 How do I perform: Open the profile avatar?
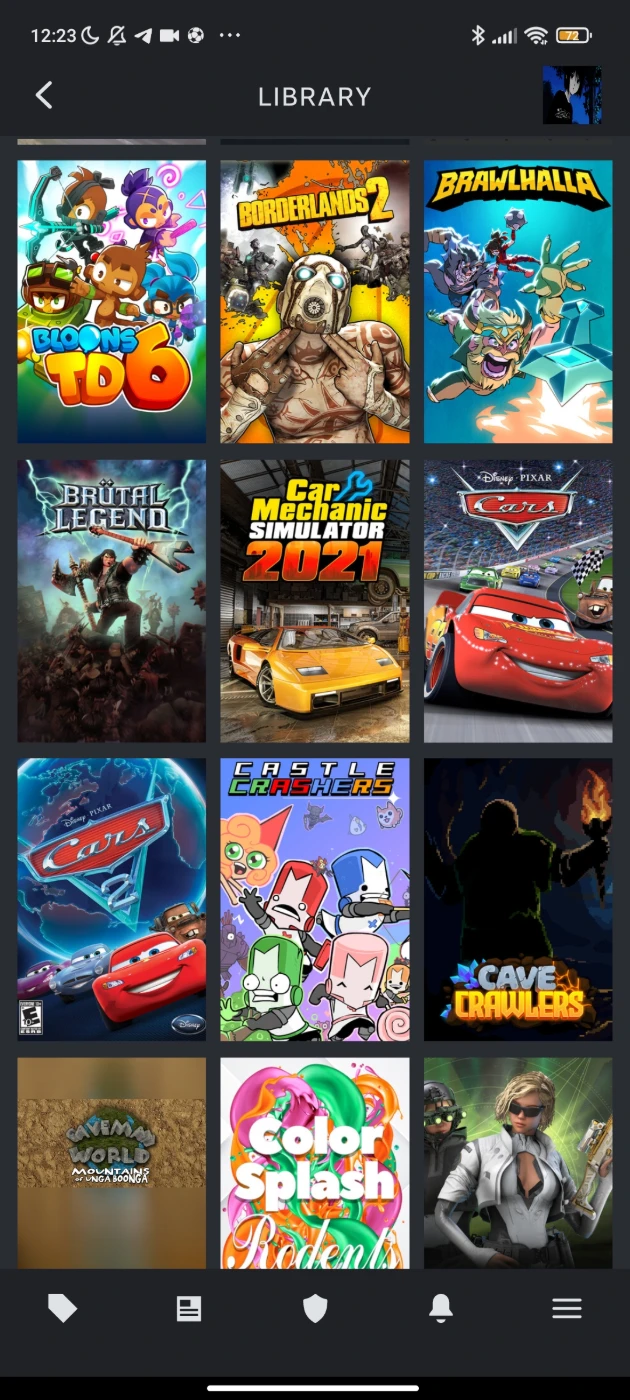click(x=572, y=95)
